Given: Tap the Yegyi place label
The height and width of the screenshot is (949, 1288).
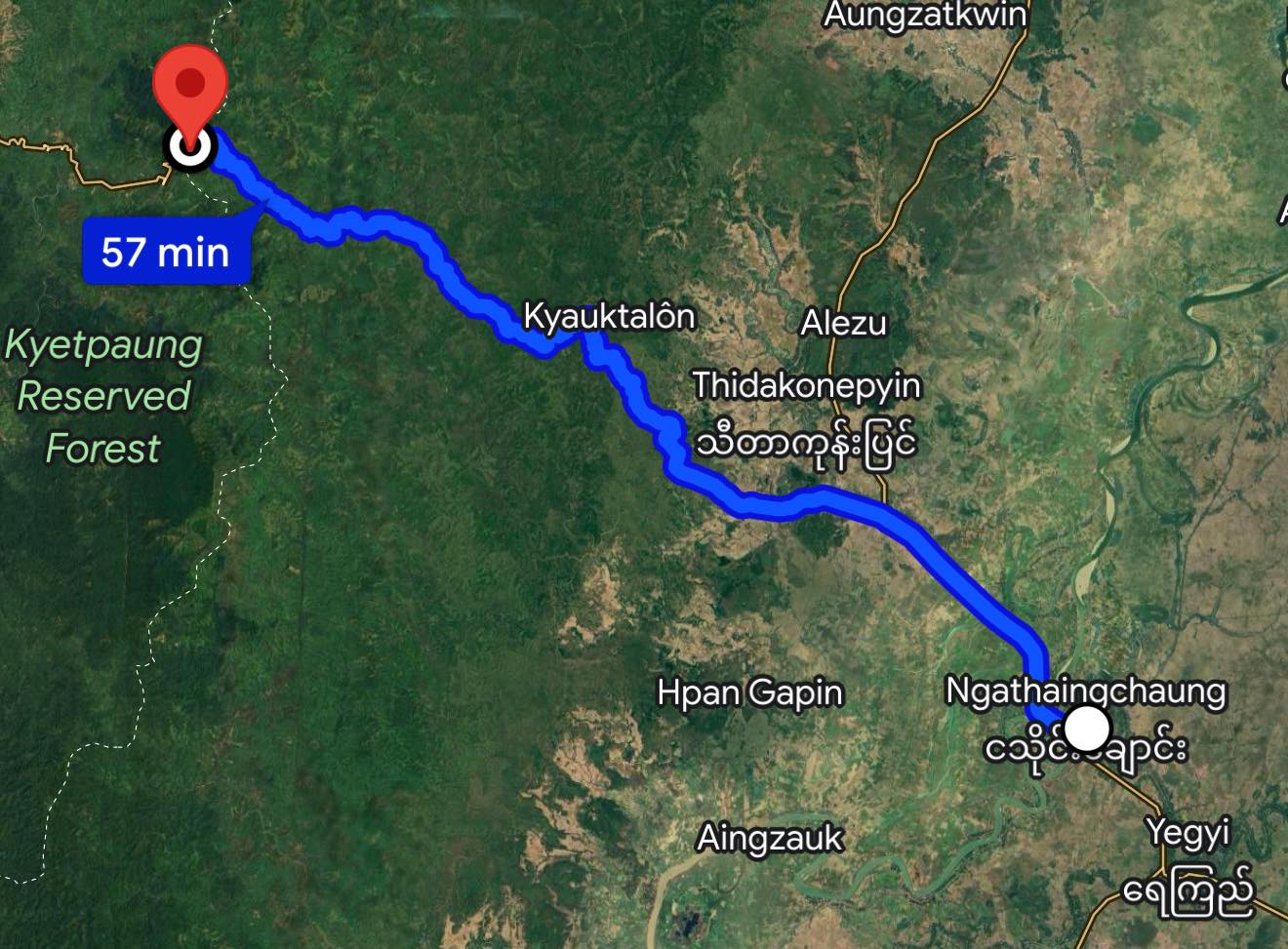Looking at the screenshot, I should pos(1187,832).
